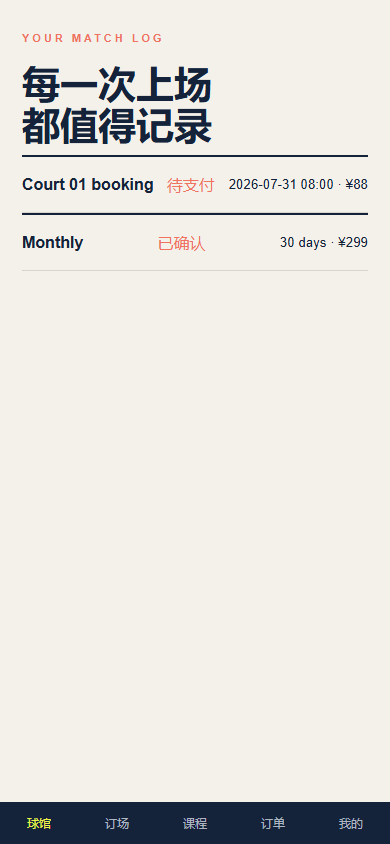Open the Court 01 booking order
The height and width of the screenshot is (844, 390).
(195, 185)
